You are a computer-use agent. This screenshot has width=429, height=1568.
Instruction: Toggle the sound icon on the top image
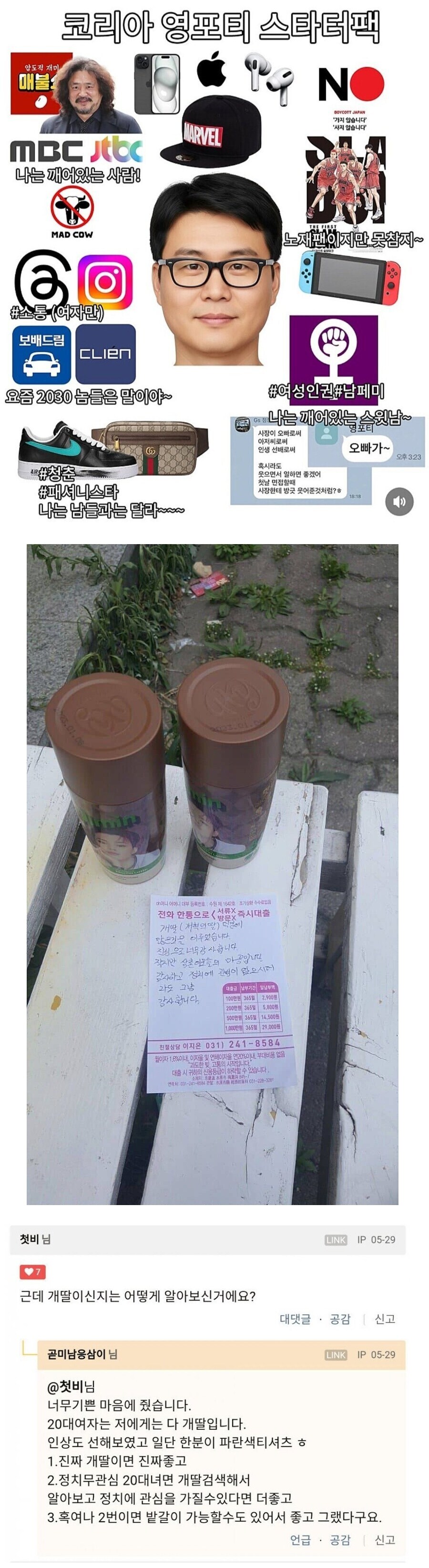pyautogui.click(x=399, y=501)
